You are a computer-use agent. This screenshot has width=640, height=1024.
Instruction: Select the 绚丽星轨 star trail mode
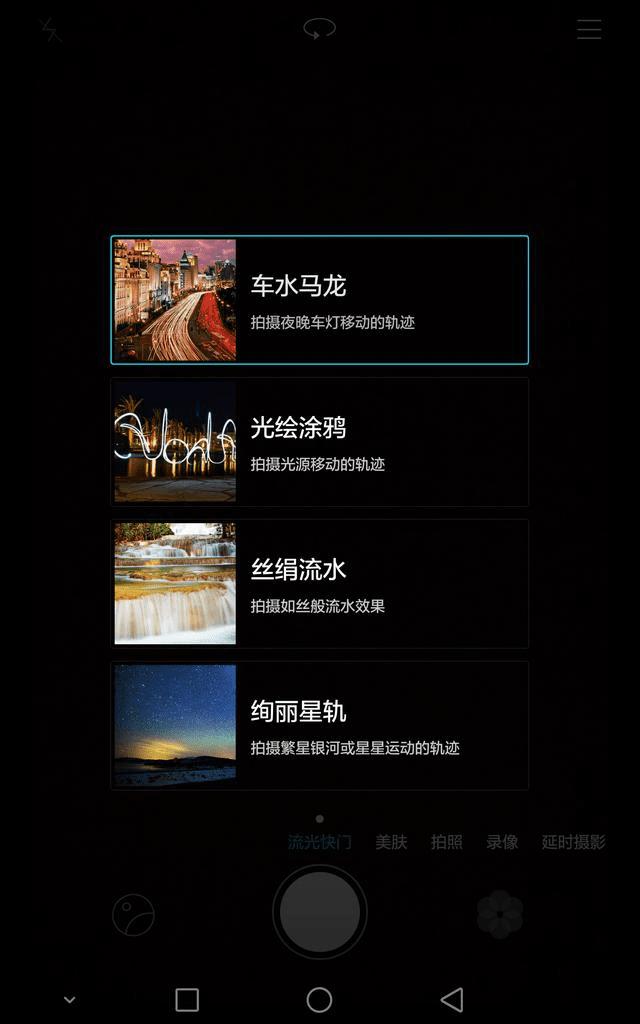point(319,726)
